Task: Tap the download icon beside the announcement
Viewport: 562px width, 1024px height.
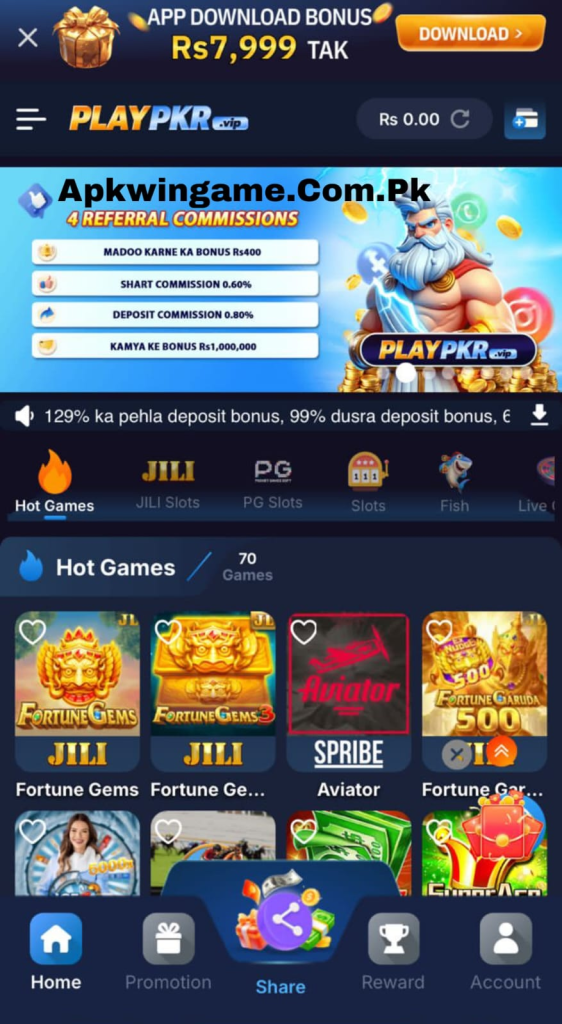Action: (x=539, y=415)
